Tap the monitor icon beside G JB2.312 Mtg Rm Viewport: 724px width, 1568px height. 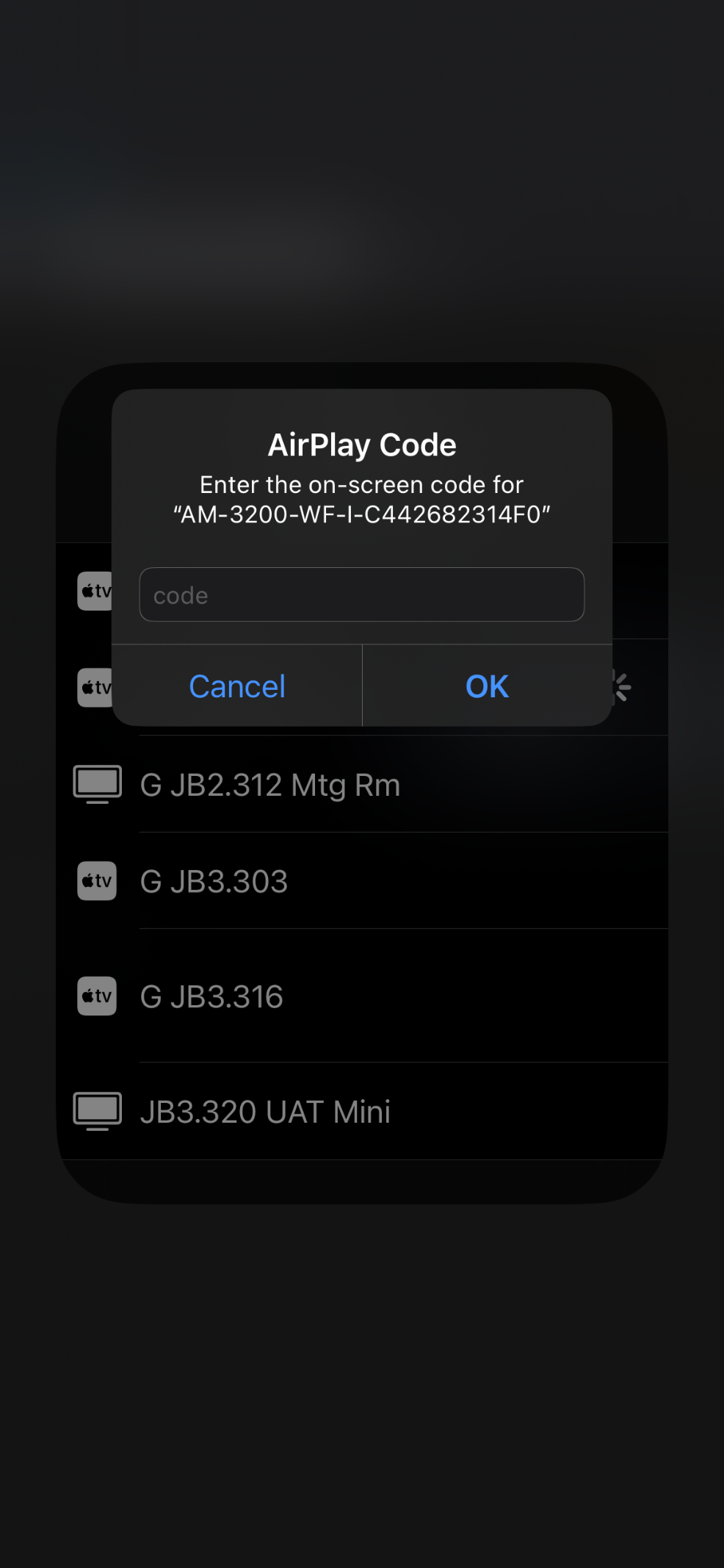[x=96, y=784]
